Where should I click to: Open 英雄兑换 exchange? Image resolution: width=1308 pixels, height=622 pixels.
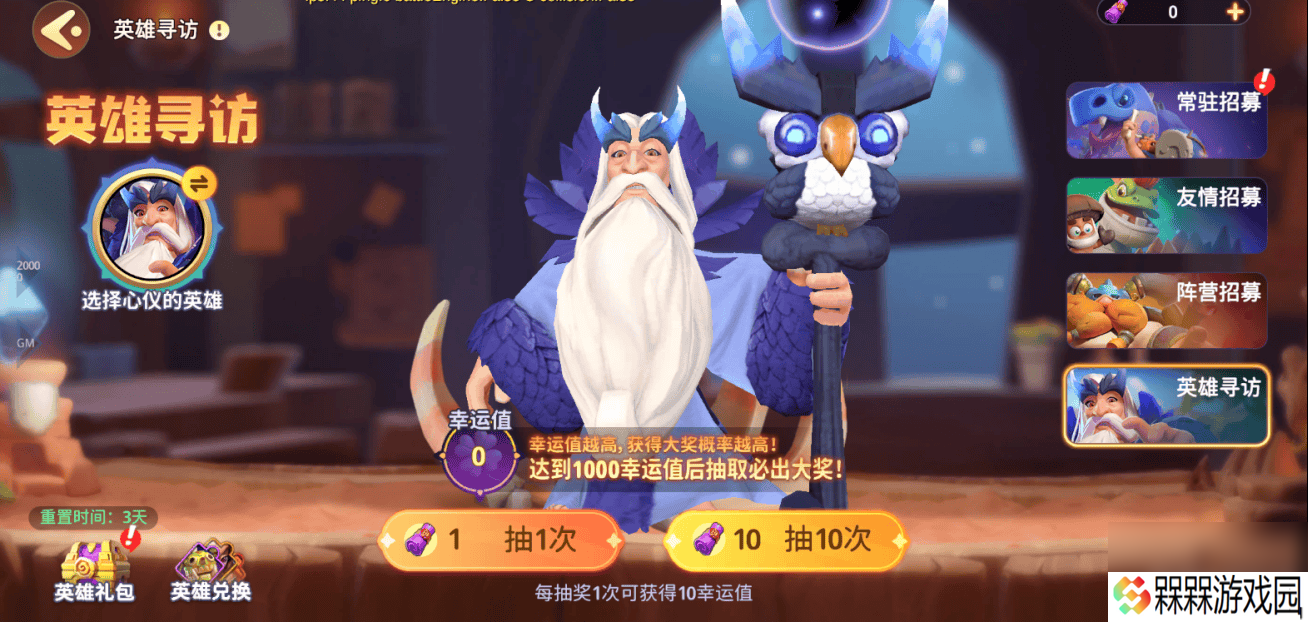[210, 570]
